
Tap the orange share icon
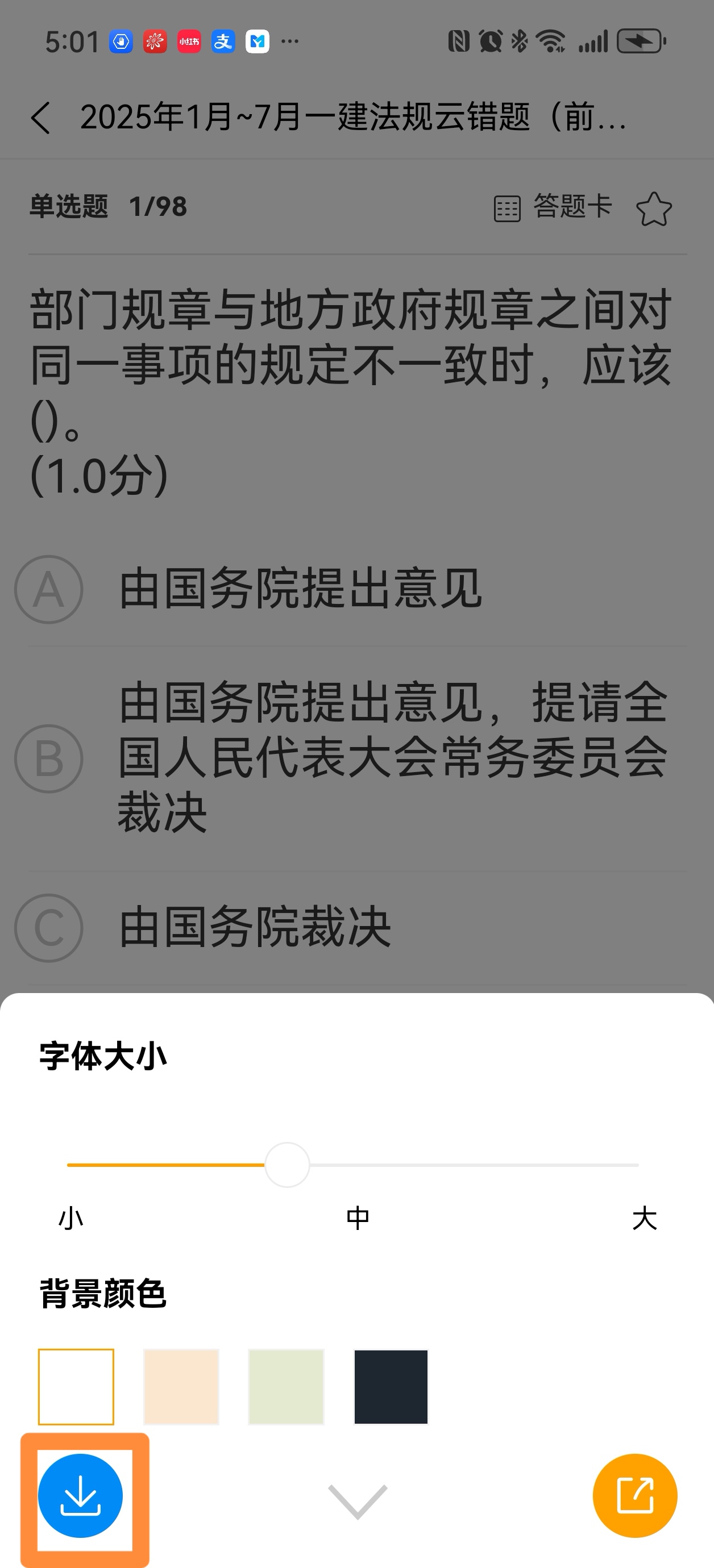tap(634, 1495)
